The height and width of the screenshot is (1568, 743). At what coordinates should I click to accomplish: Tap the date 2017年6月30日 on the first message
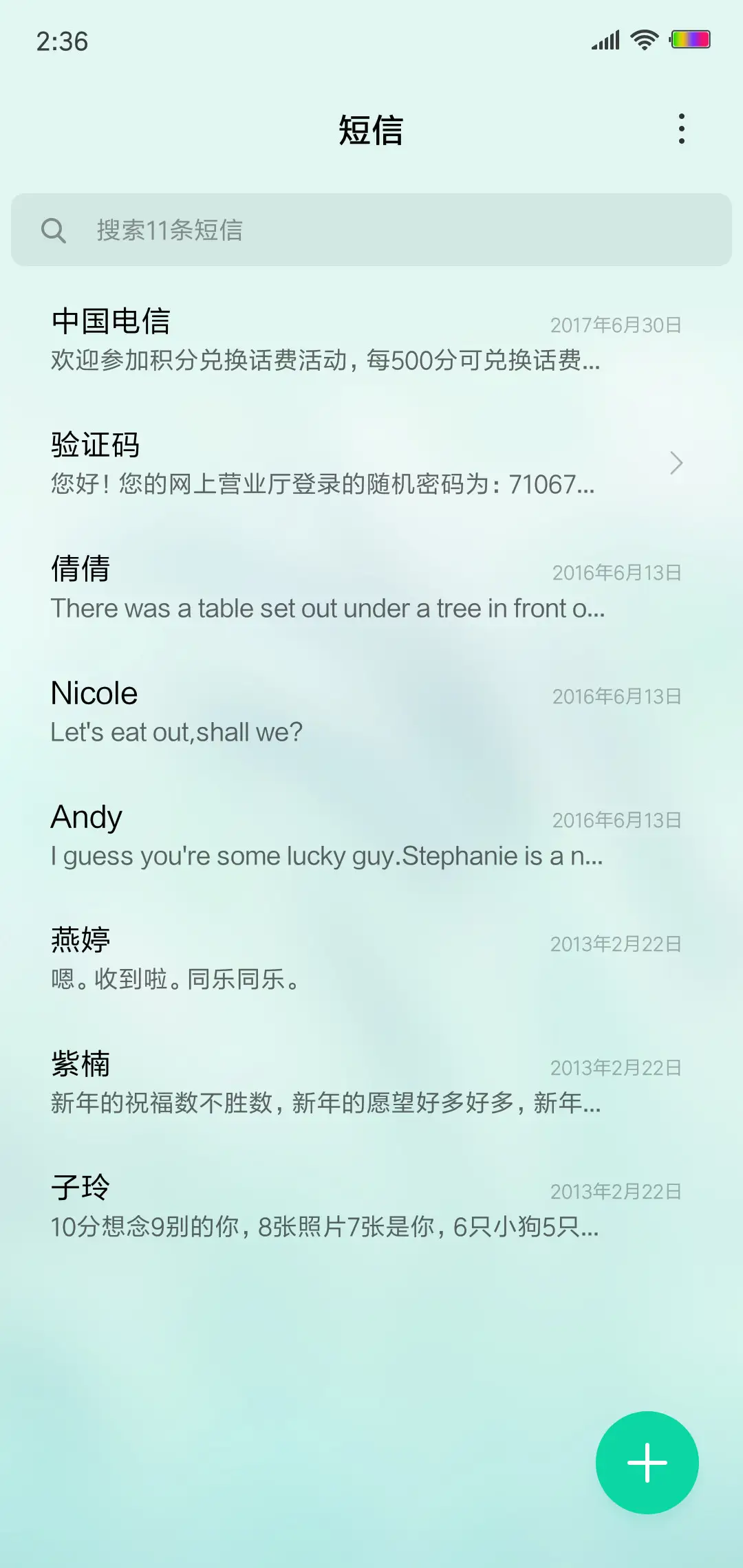point(614,325)
